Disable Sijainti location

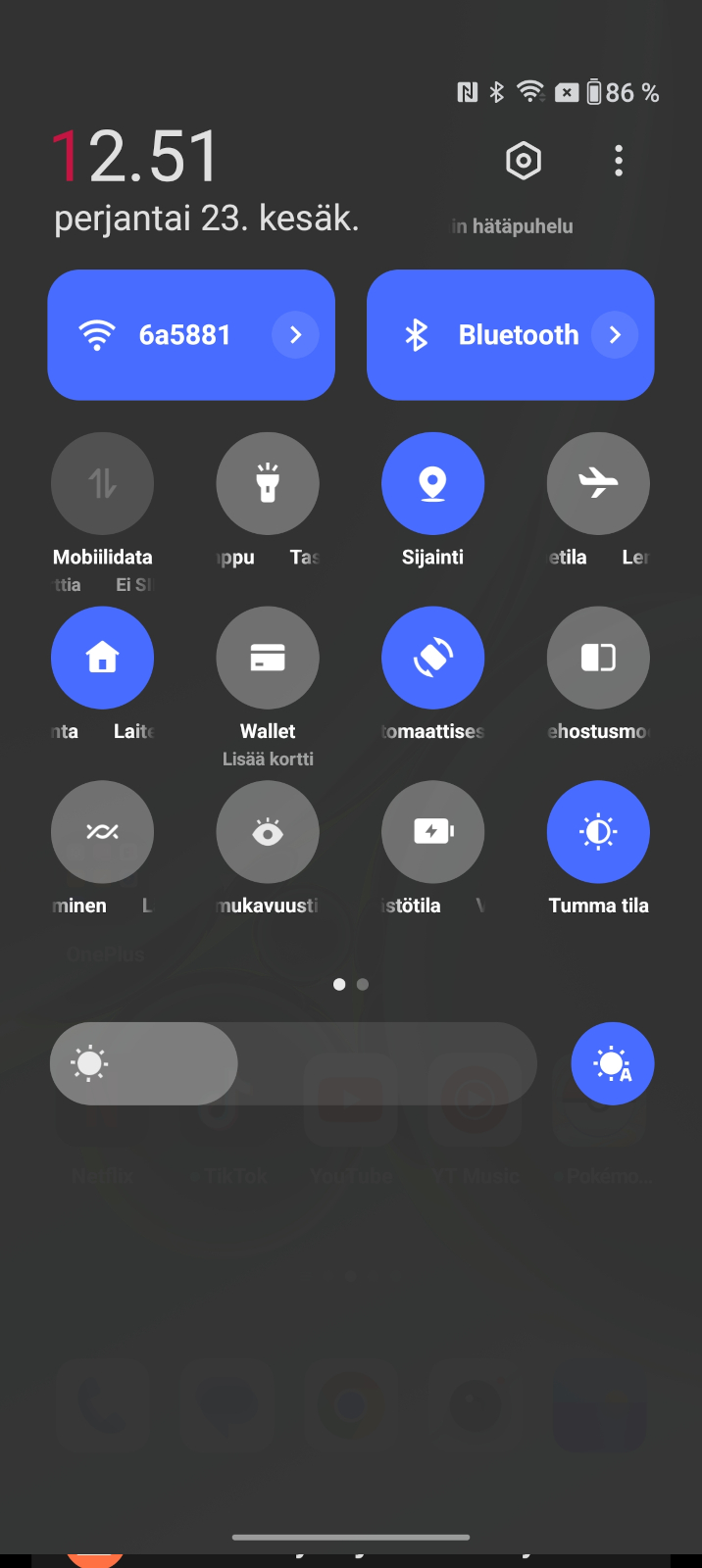tap(432, 483)
